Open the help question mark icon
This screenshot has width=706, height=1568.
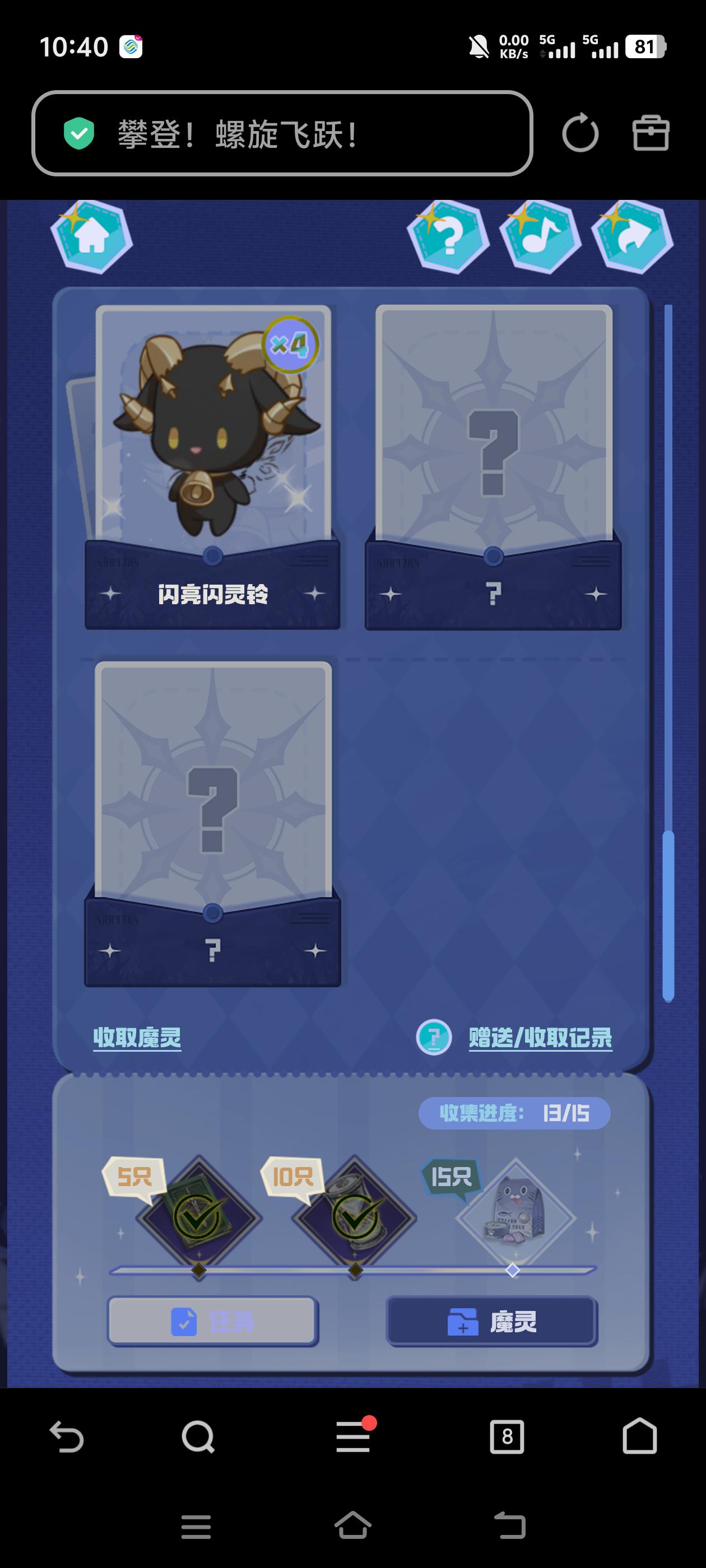448,237
